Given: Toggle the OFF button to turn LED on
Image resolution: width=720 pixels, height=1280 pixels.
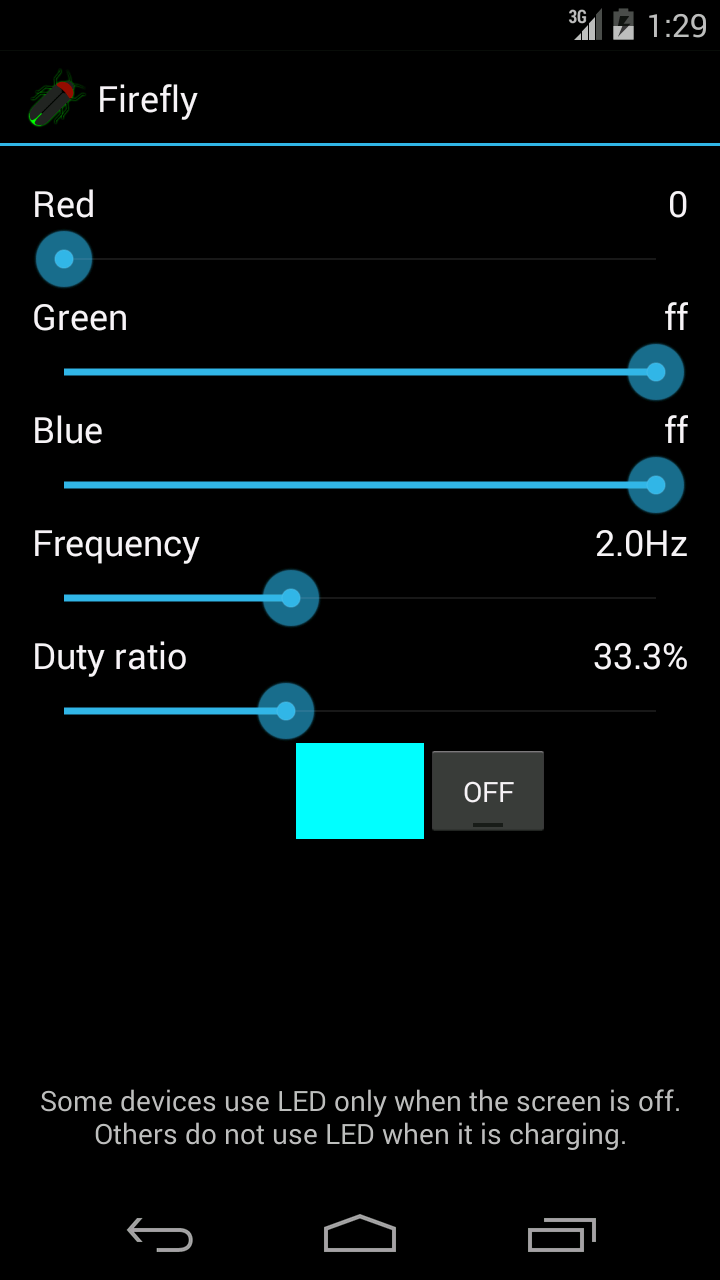Looking at the screenshot, I should (x=488, y=791).
